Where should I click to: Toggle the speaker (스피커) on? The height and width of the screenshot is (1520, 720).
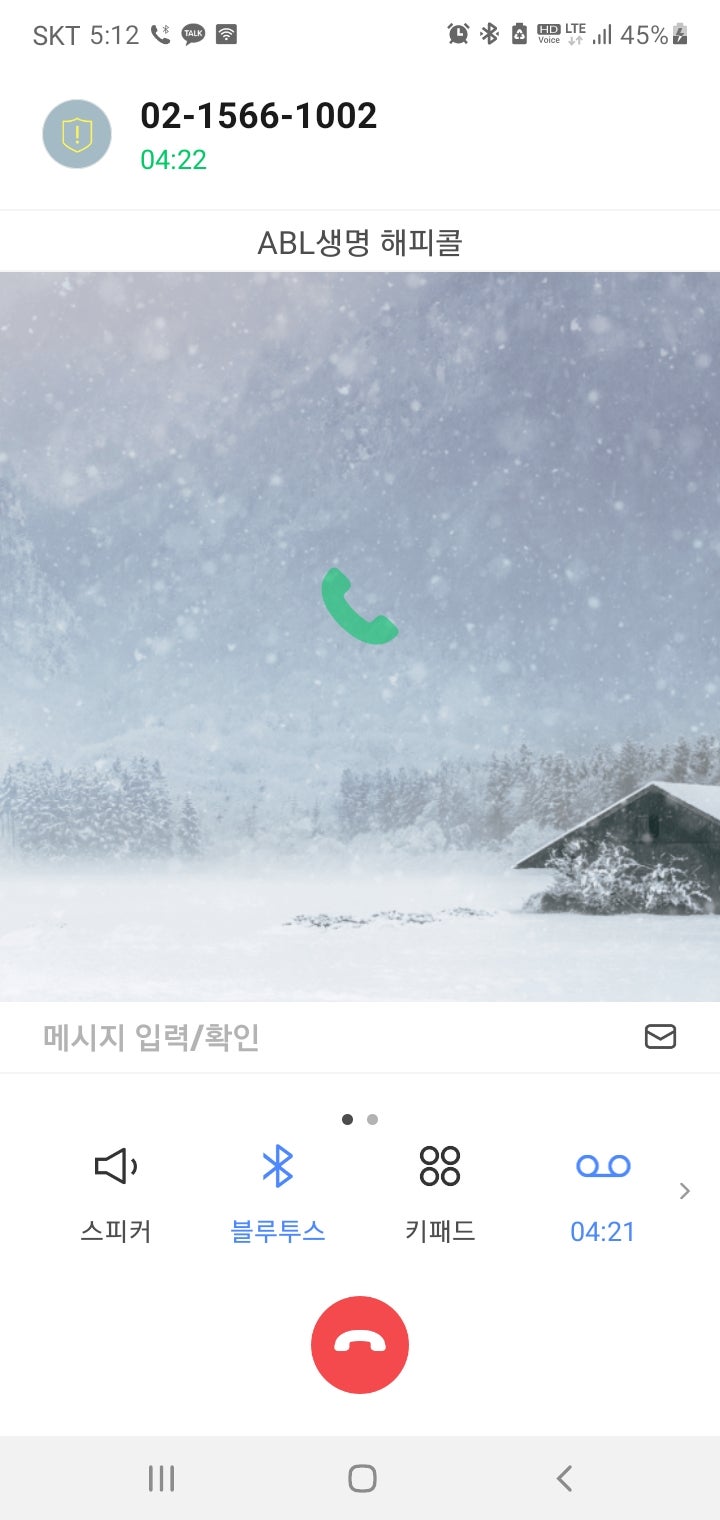(114, 1190)
